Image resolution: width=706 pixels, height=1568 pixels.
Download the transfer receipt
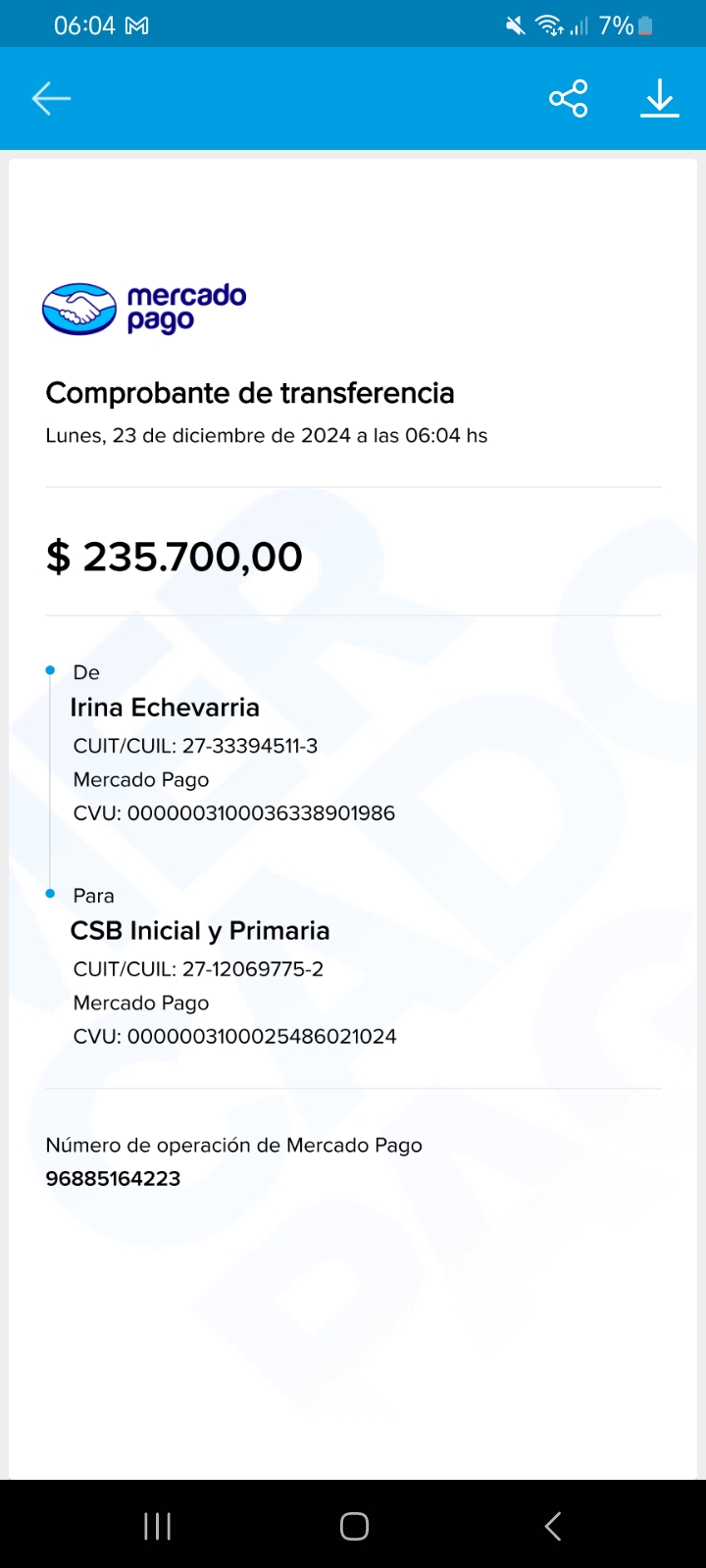click(660, 99)
